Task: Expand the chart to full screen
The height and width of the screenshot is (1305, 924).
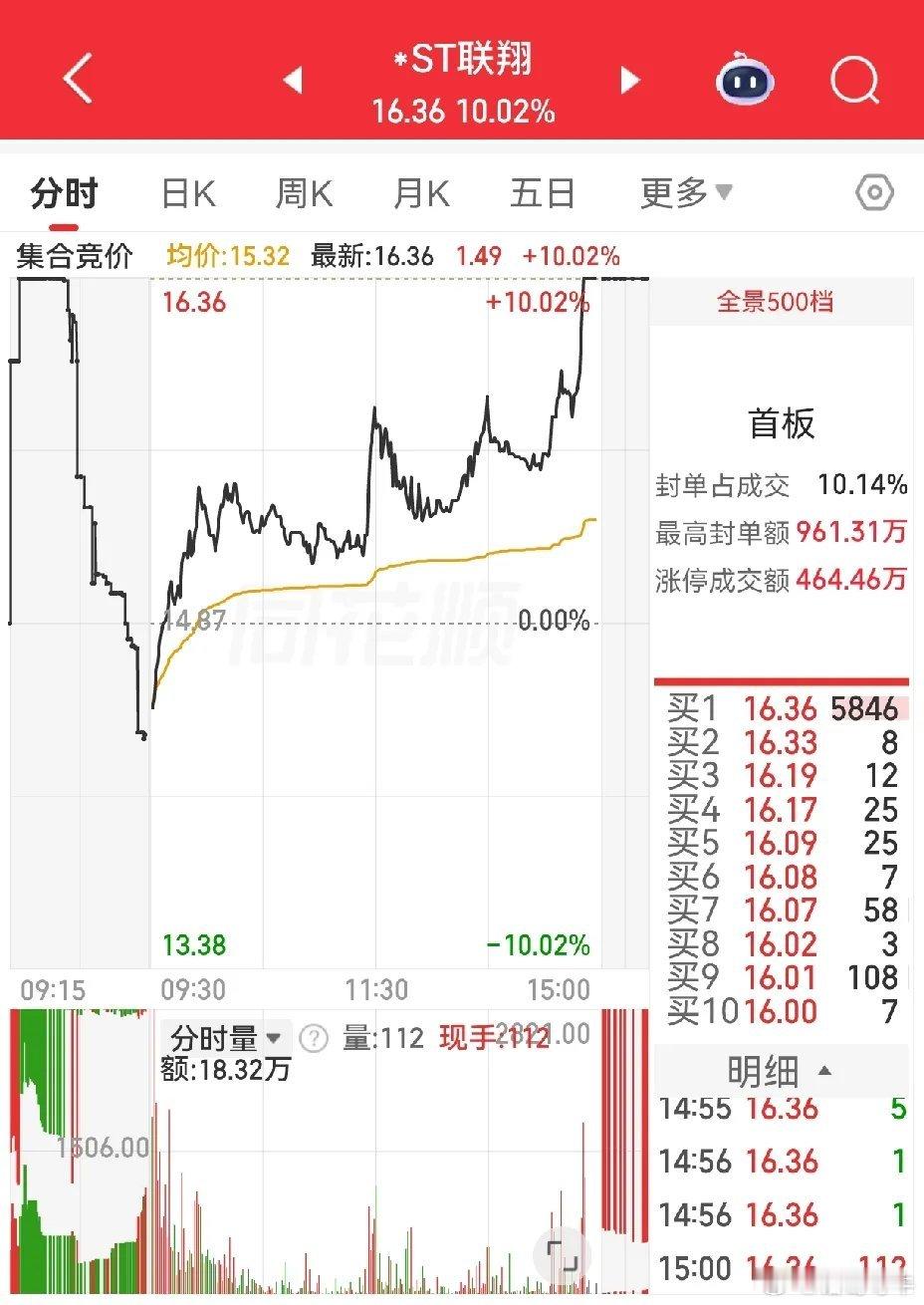Action: click(x=562, y=1254)
